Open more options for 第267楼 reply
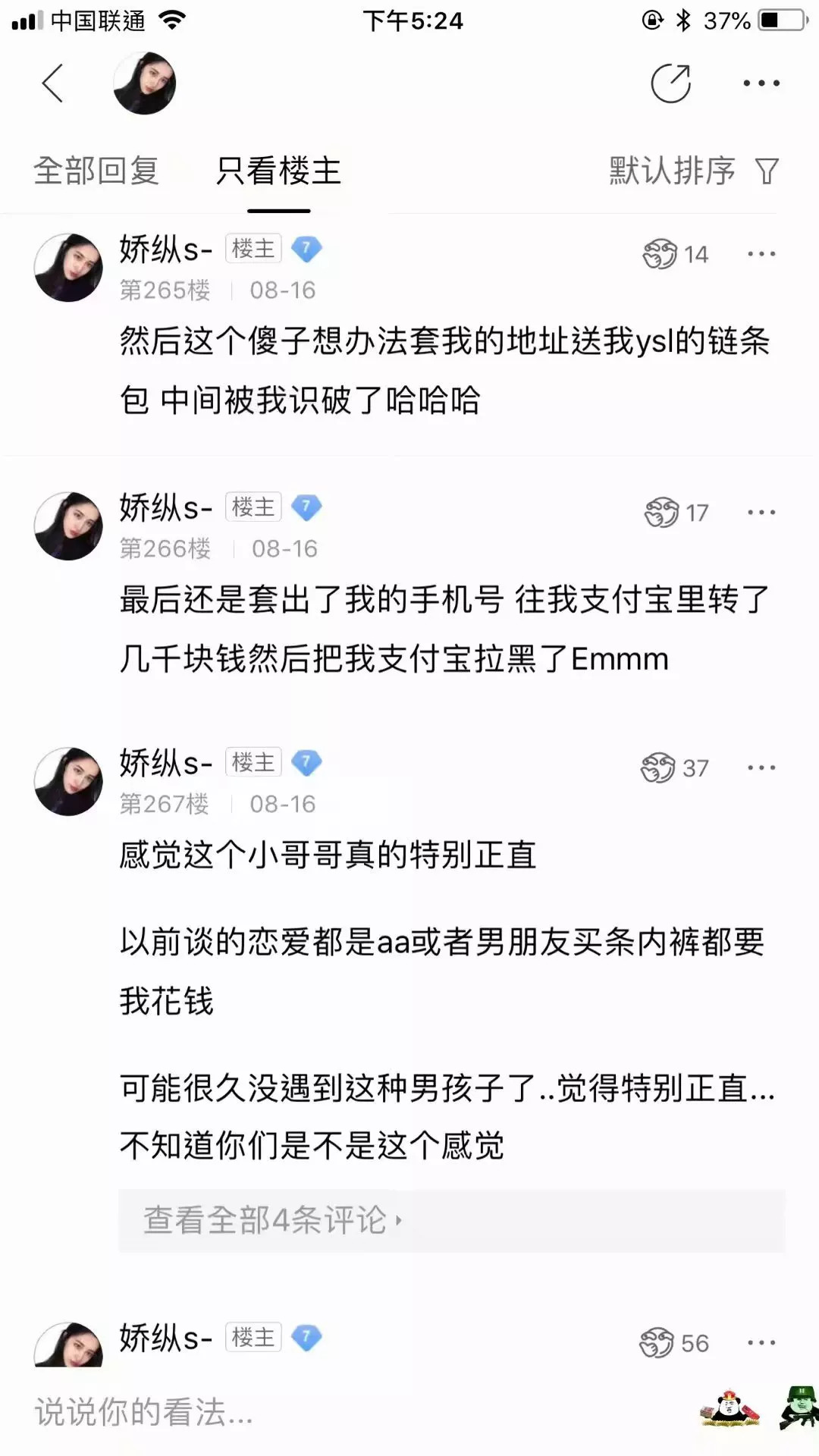 tap(761, 768)
